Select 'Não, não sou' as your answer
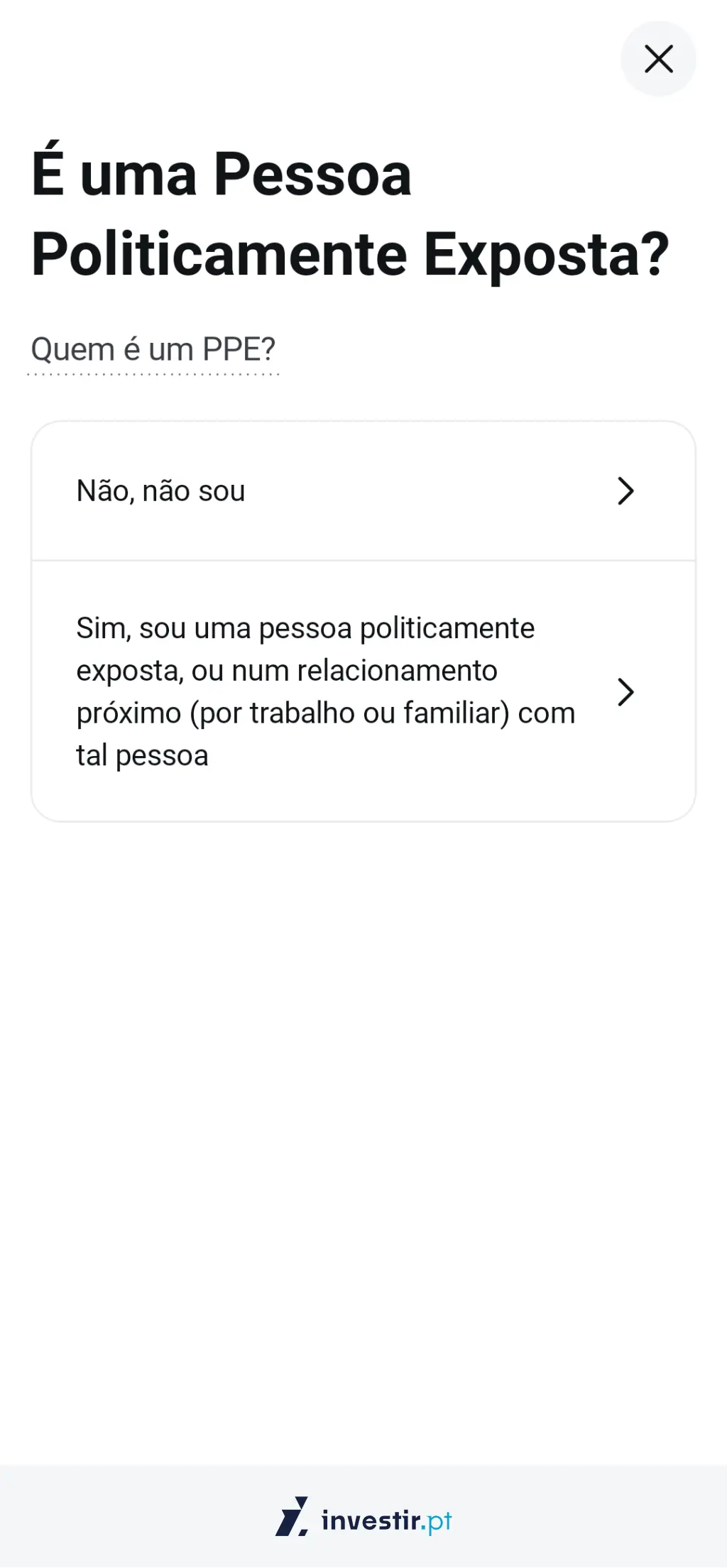 point(284,491)
